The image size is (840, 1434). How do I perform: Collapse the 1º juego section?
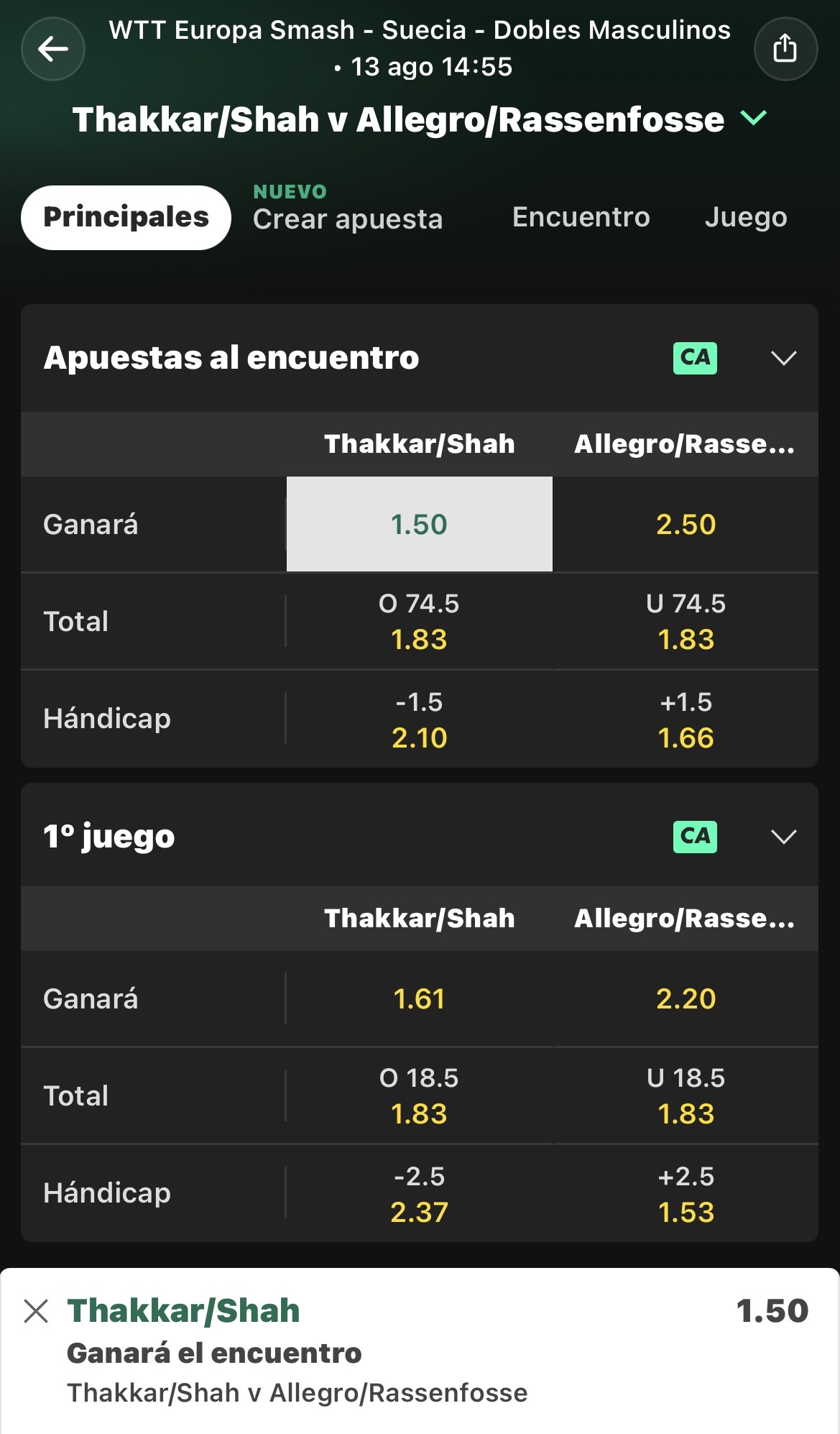click(x=783, y=837)
